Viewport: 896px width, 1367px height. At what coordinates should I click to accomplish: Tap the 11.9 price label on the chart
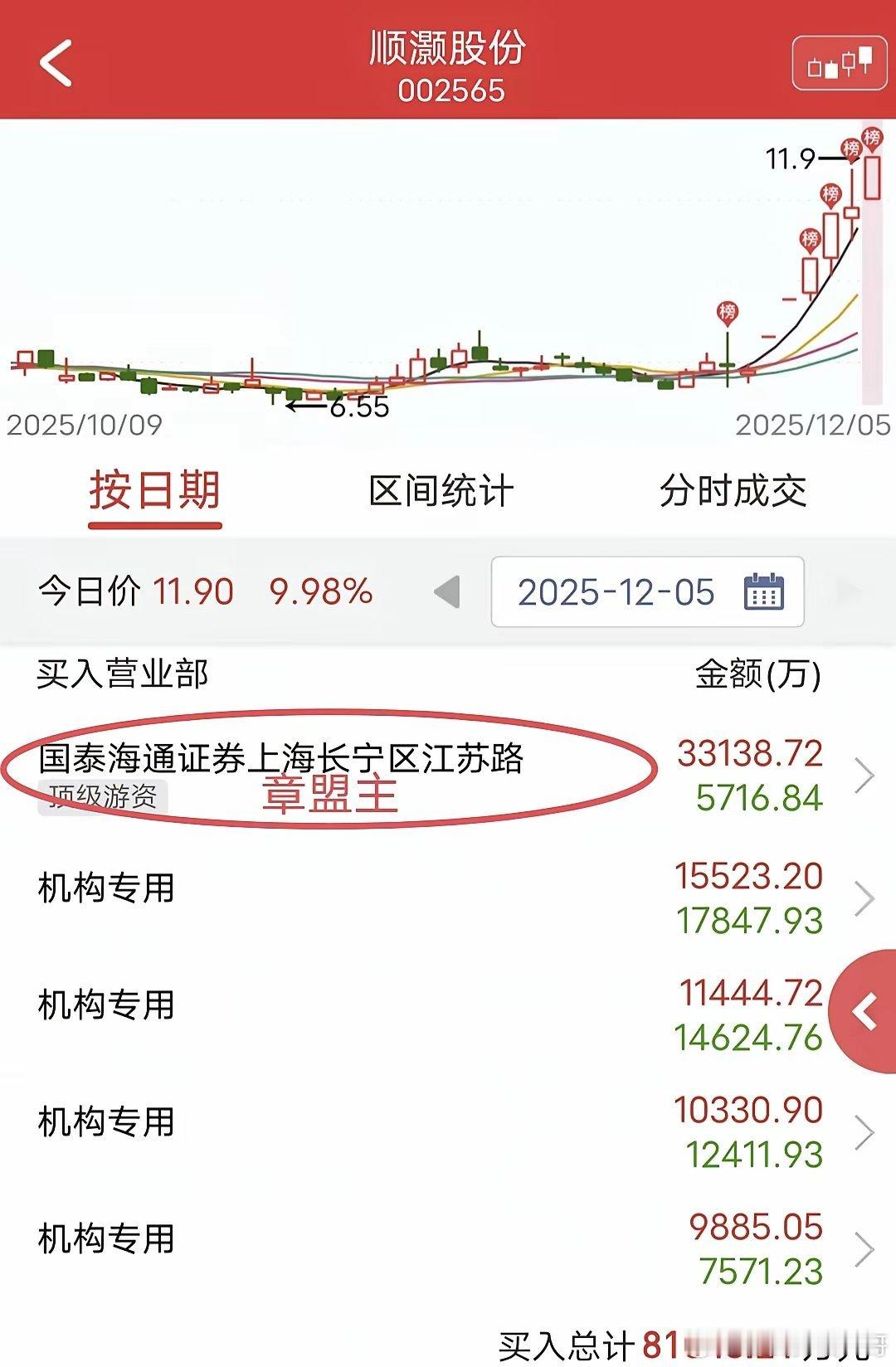click(x=790, y=156)
